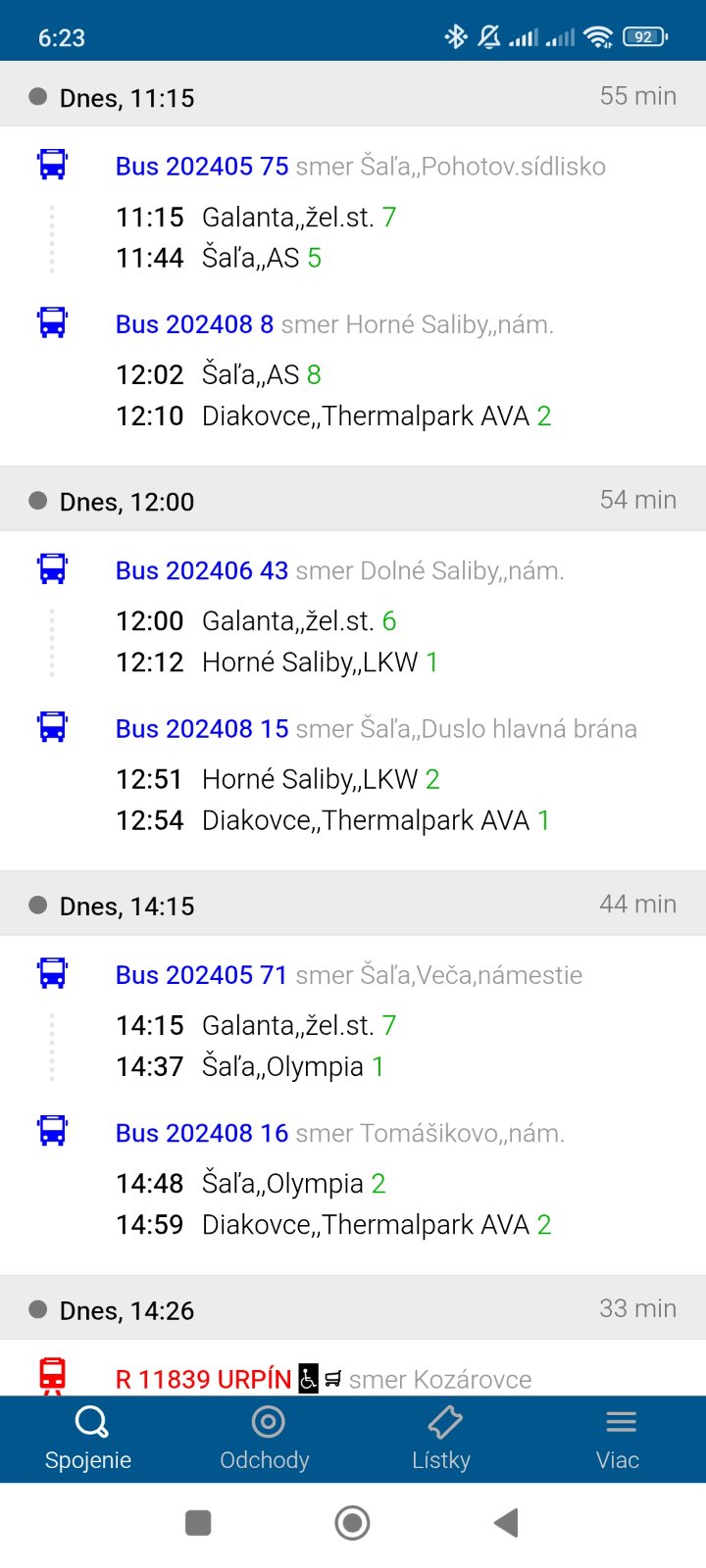Open Bus 202408 15 toward Šaľa Duslo
Screen dimensions: 706x1568
tap(202, 729)
